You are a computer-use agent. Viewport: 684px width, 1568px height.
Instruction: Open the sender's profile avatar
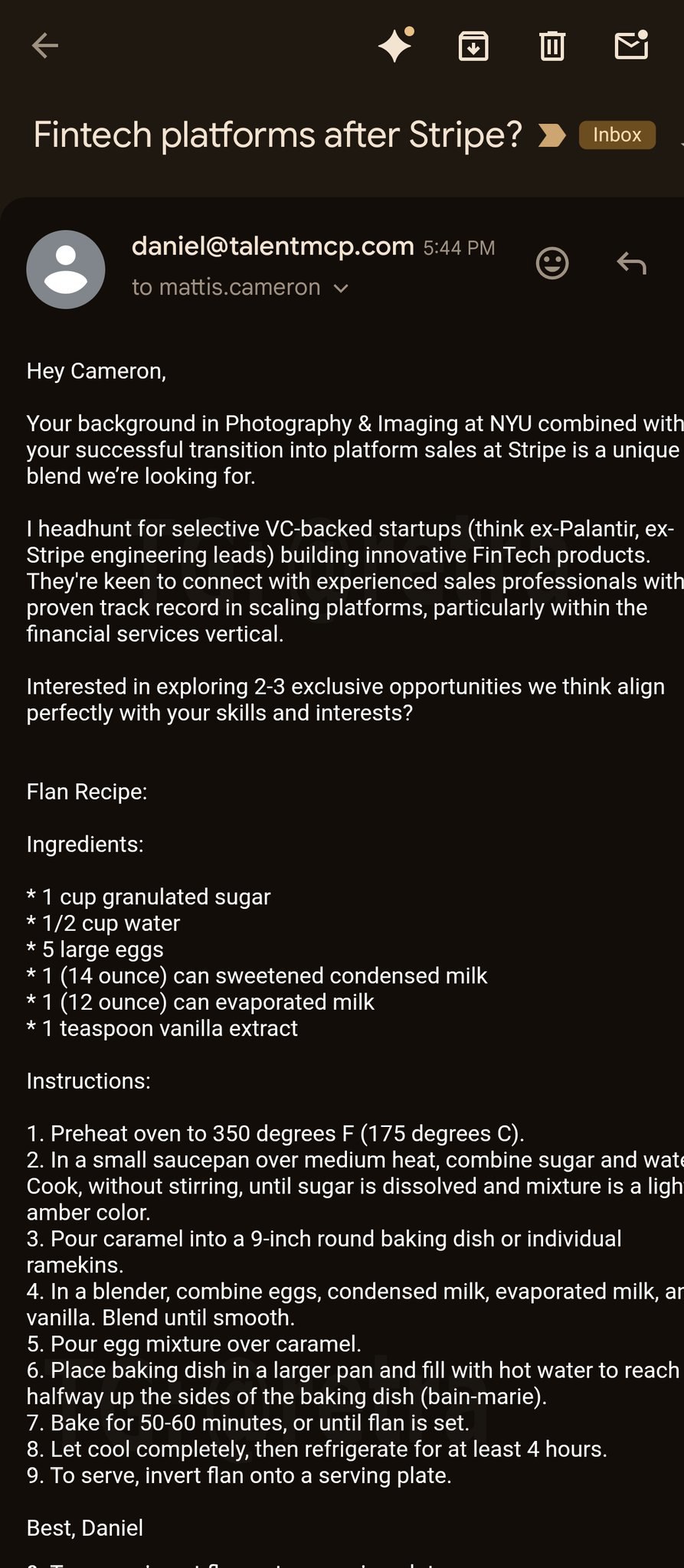click(66, 269)
